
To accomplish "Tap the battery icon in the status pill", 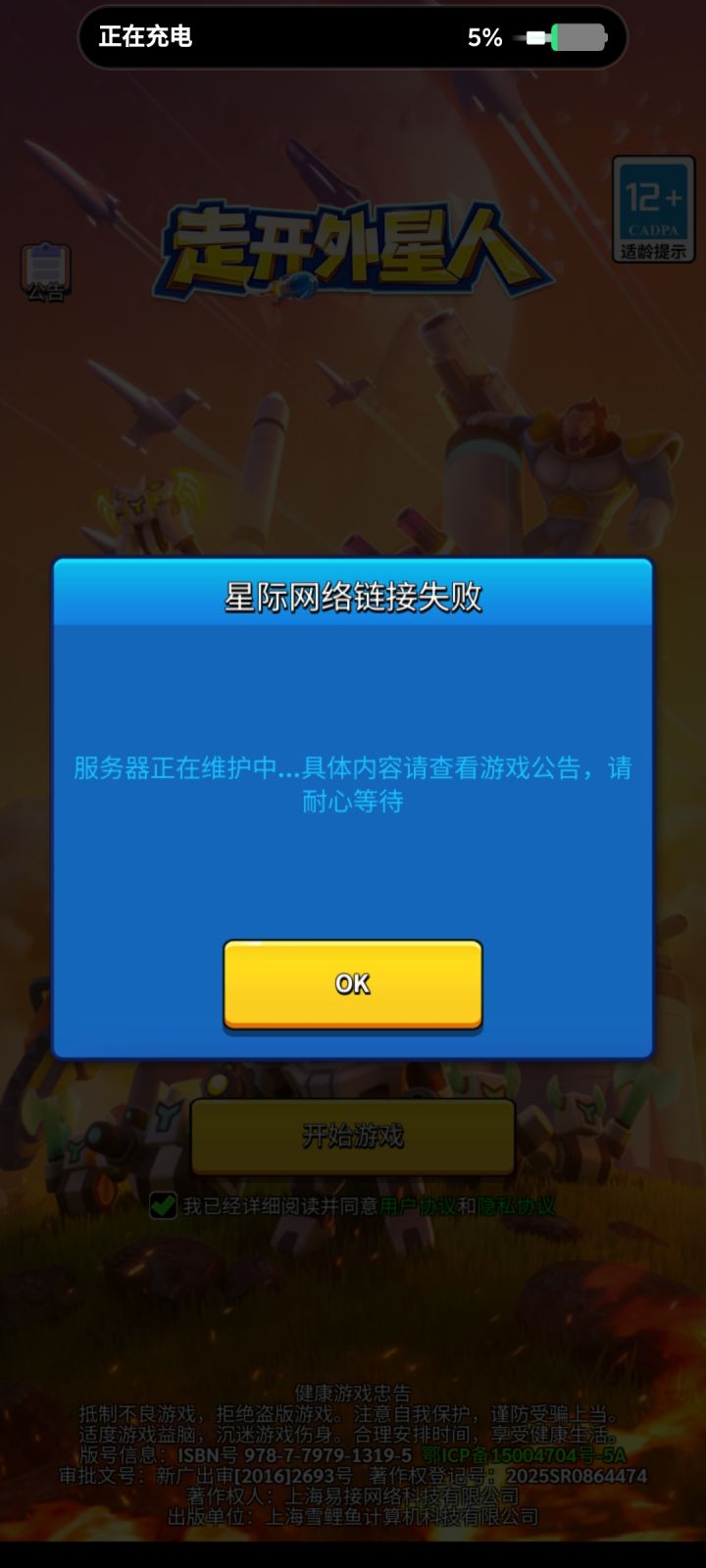I will 580,37.
